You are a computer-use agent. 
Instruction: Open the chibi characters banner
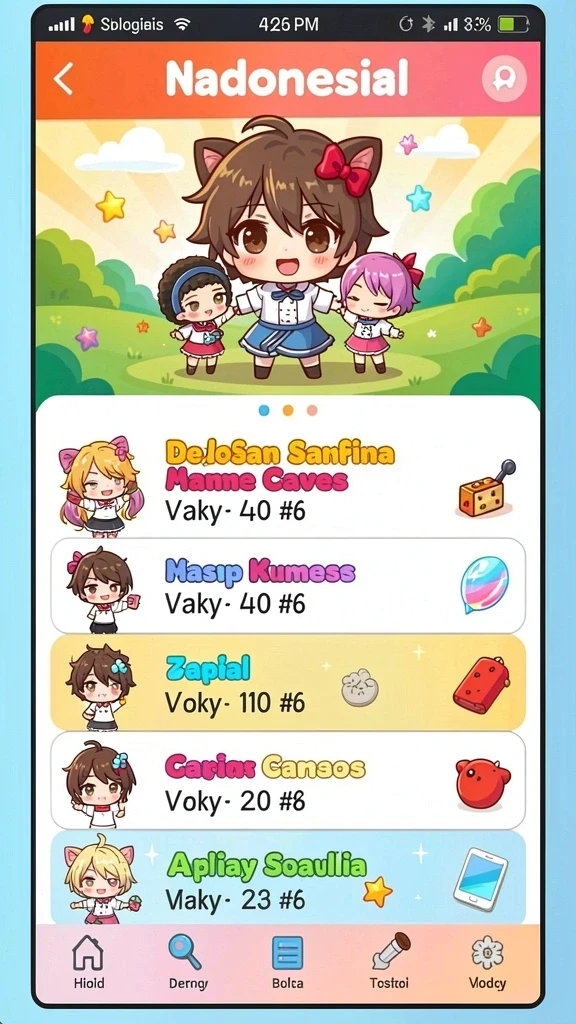click(x=288, y=257)
